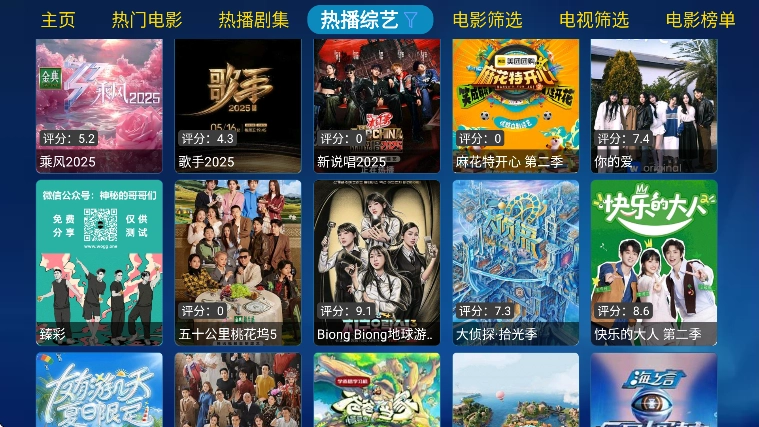Image resolution: width=759 pixels, height=427 pixels.
Task: Open the 热门电影 tab
Action: pos(147,20)
